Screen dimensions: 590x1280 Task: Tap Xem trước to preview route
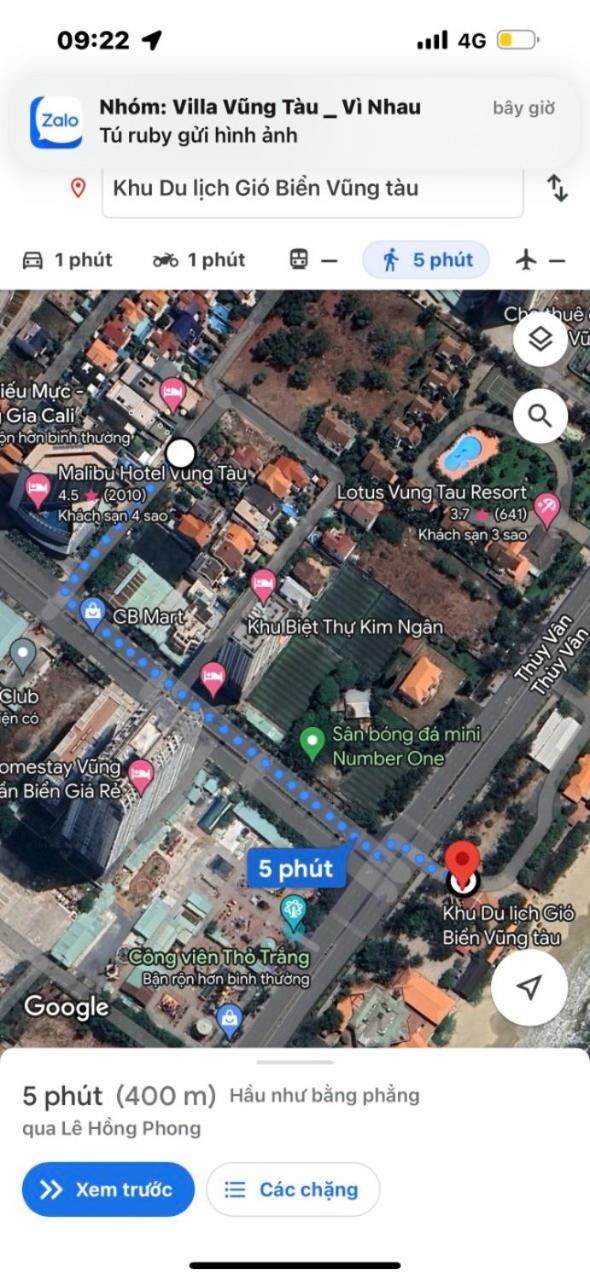108,1189
